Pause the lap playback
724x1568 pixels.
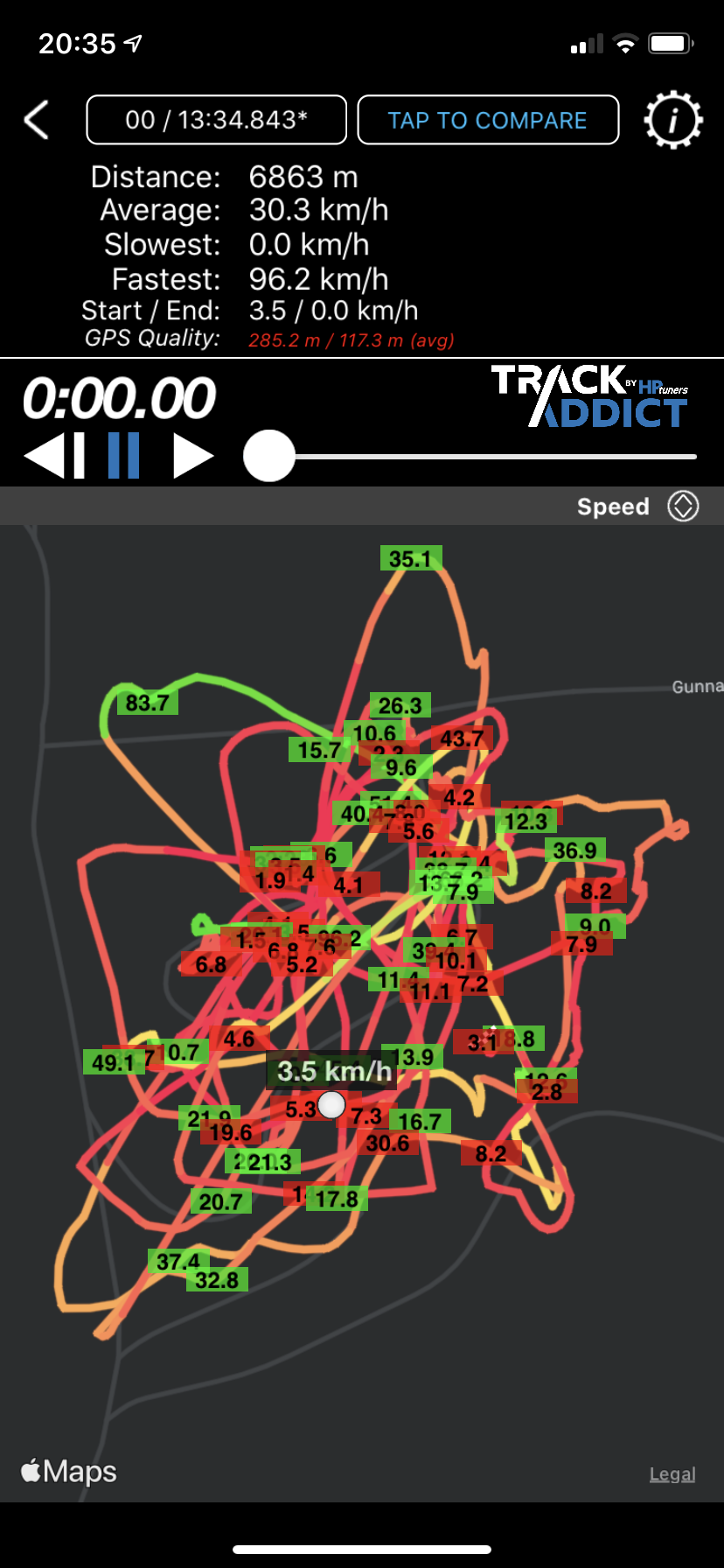123,455
